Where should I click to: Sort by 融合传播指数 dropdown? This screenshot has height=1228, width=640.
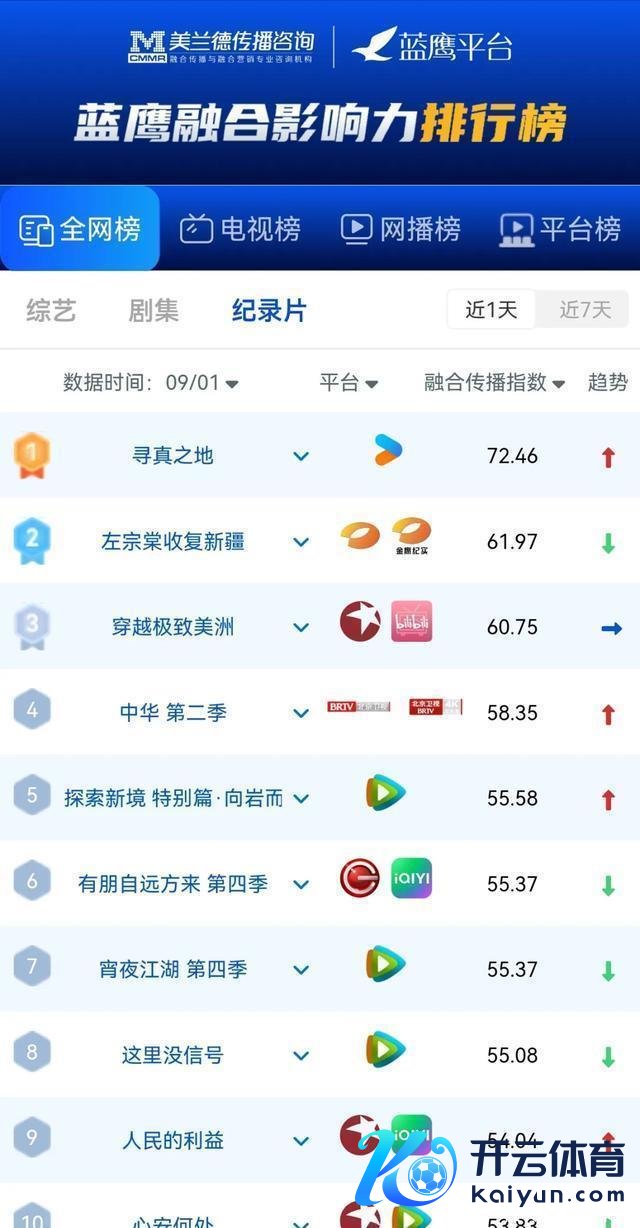[494, 382]
